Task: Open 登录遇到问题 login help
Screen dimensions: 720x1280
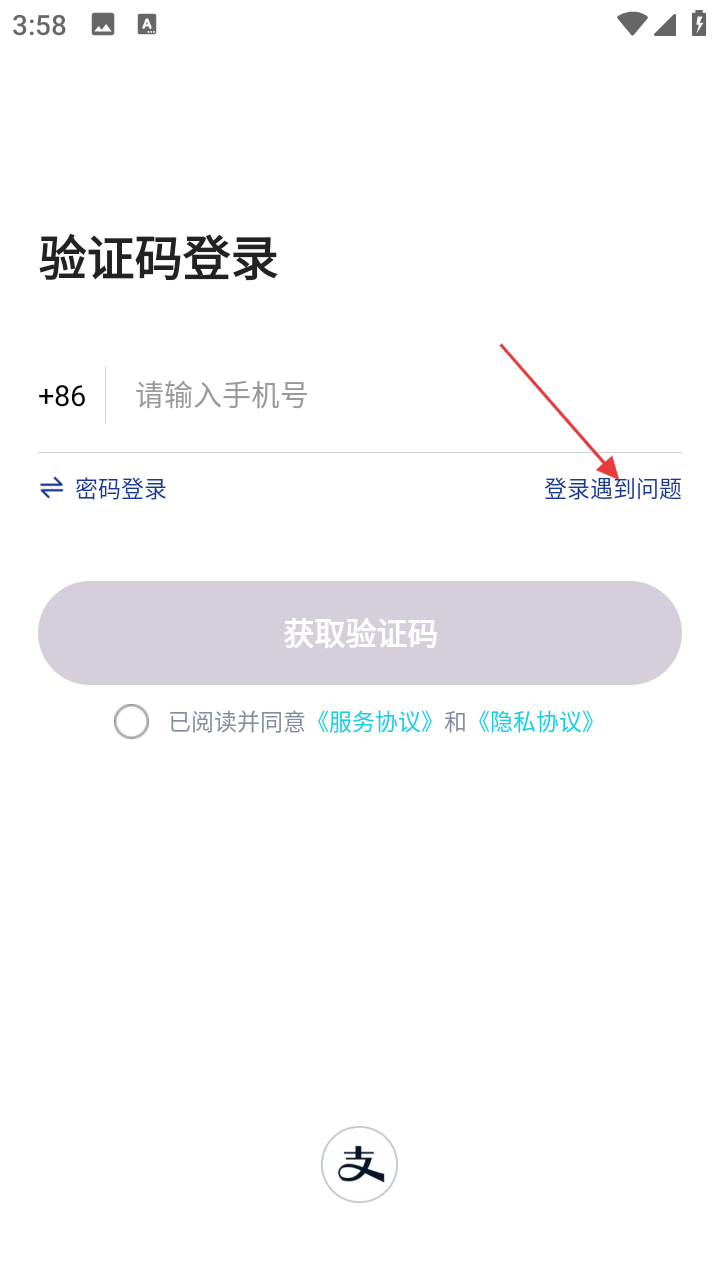Action: (612, 489)
